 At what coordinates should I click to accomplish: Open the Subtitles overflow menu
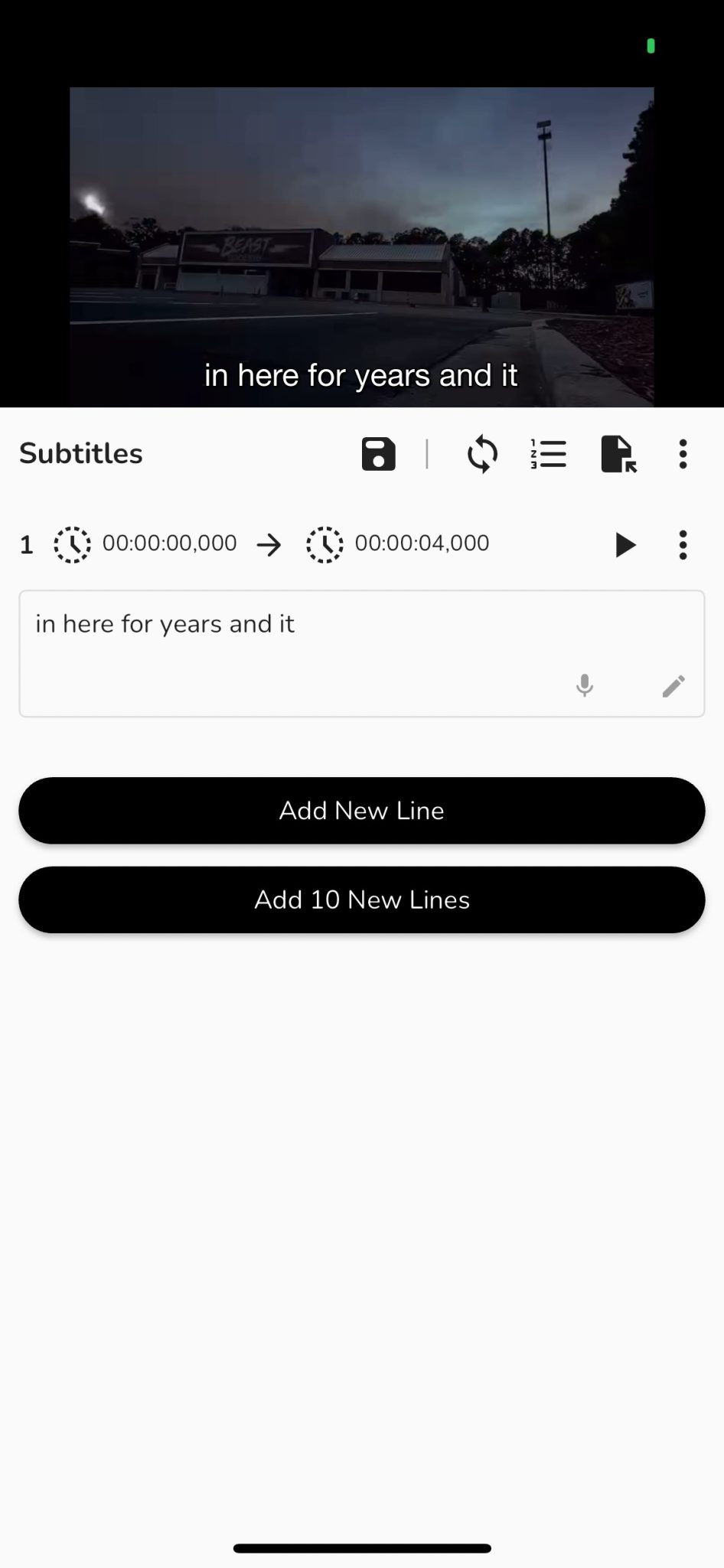683,454
